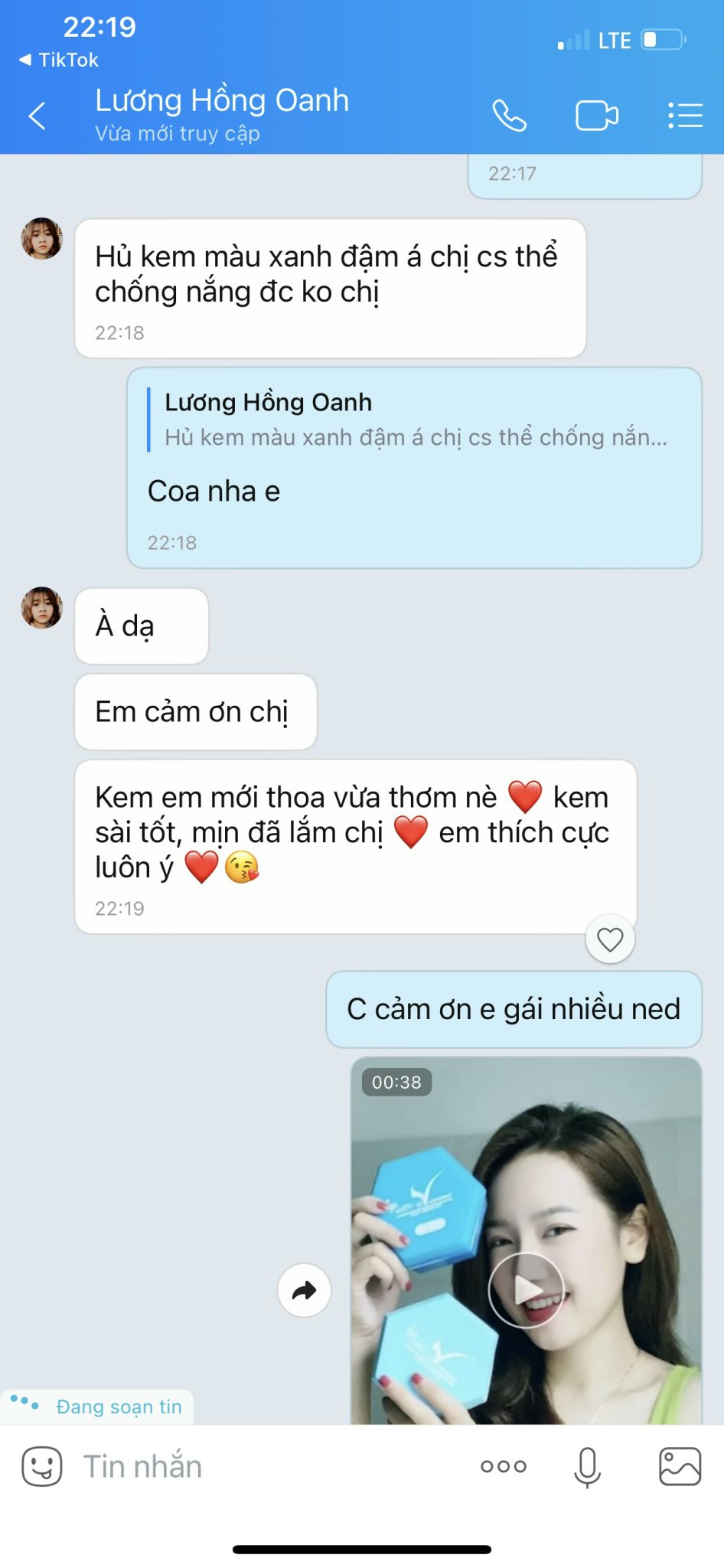Open Lương Hồng Oanh's avatar next to 'À dạ'
This screenshot has height=1568, width=724.
pos(41,608)
